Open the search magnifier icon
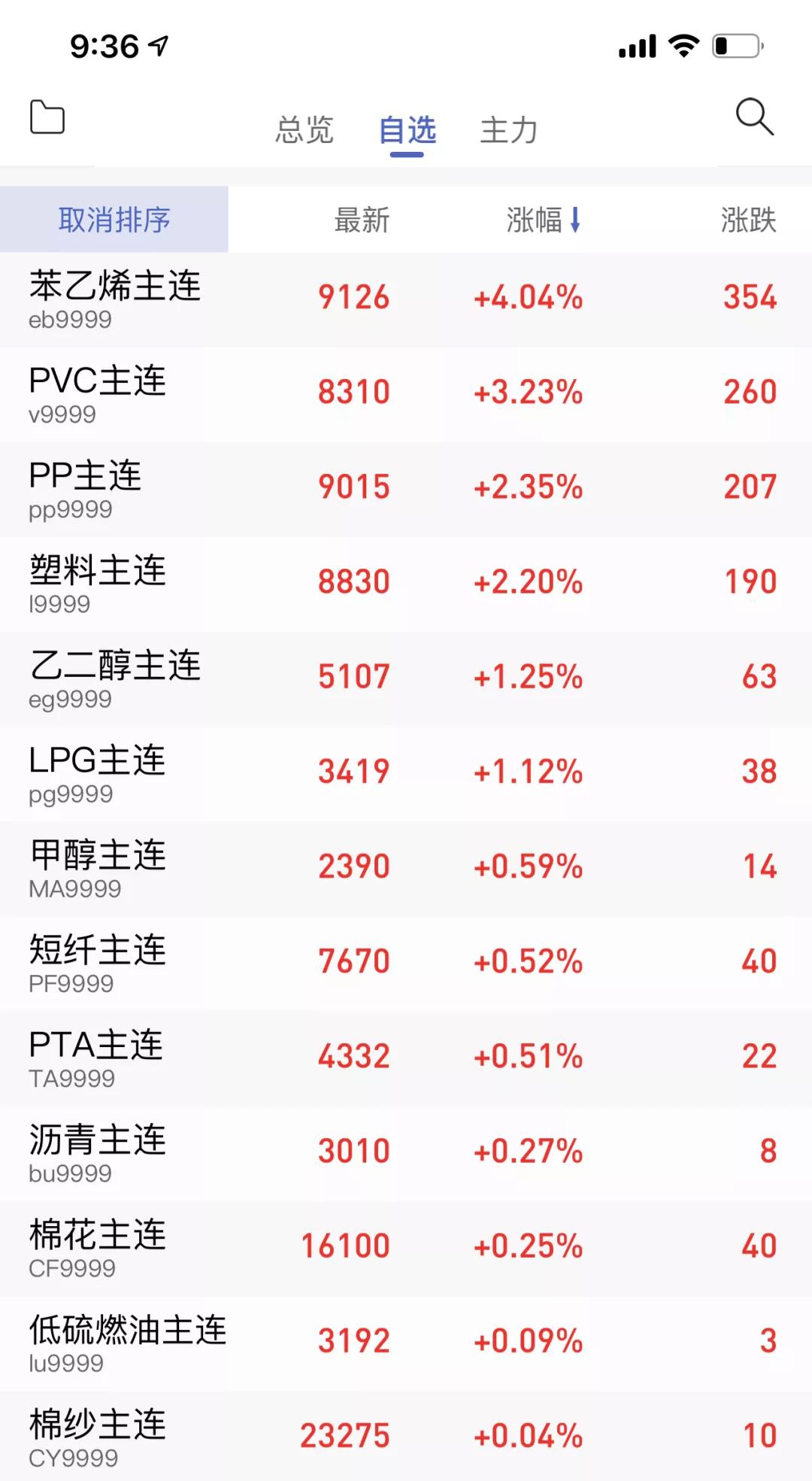This screenshot has height=1481, width=812. 754,117
